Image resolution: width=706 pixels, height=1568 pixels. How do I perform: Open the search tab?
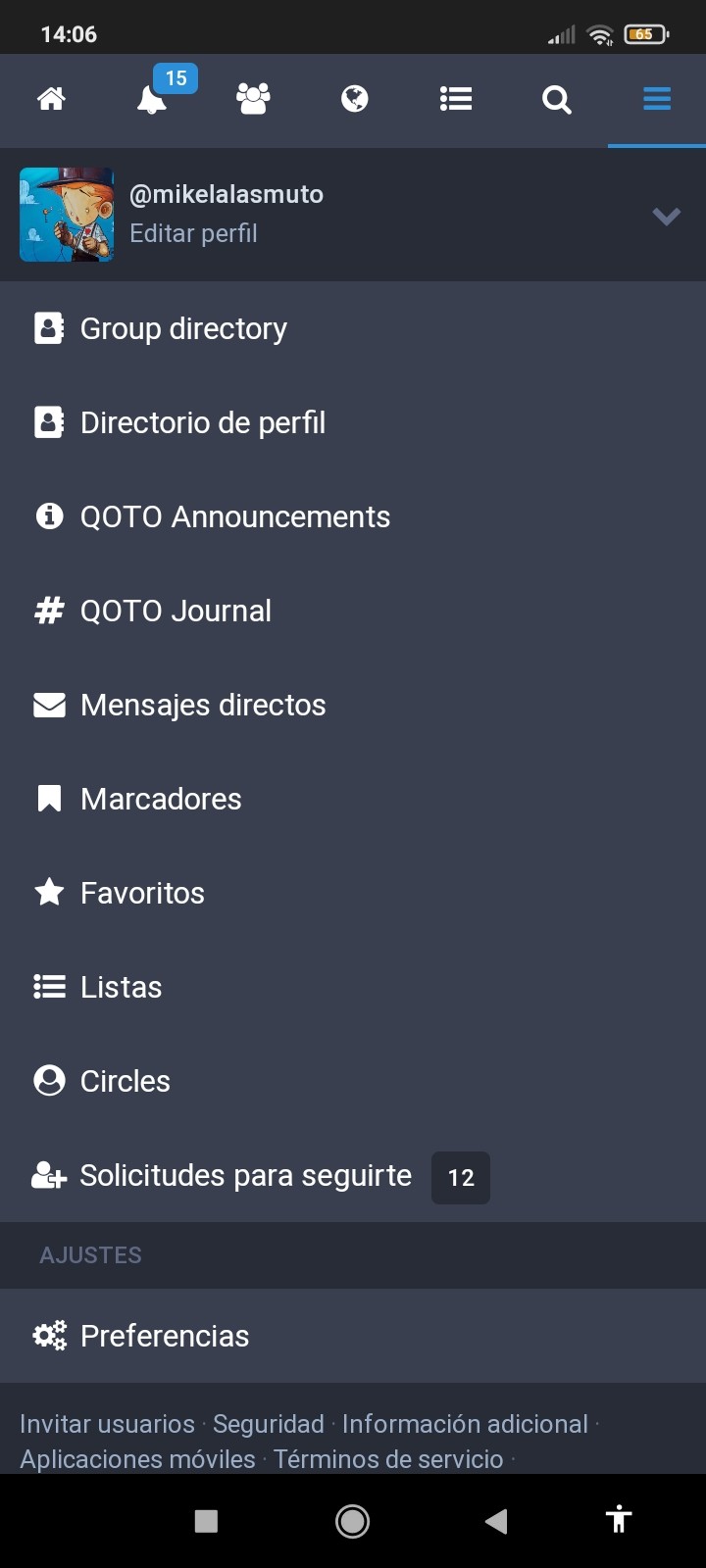(x=556, y=99)
